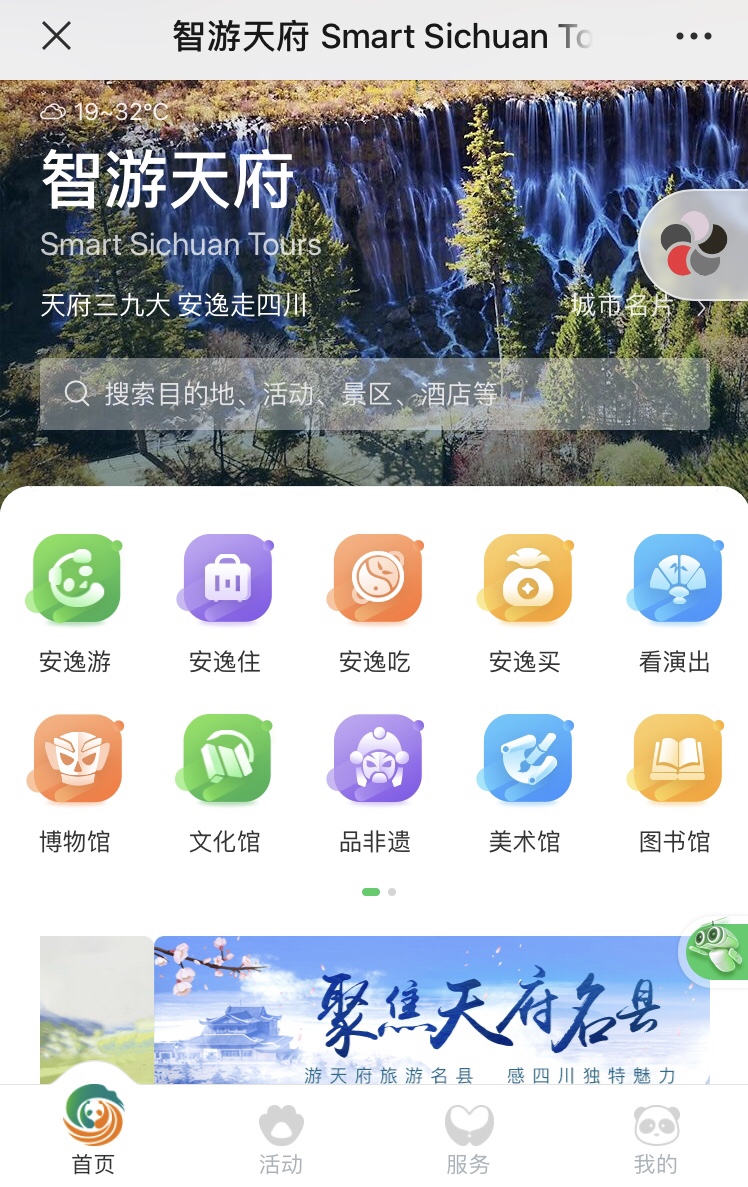Switch to the 我的 tab
The image size is (748, 1187).
(x=655, y=1138)
